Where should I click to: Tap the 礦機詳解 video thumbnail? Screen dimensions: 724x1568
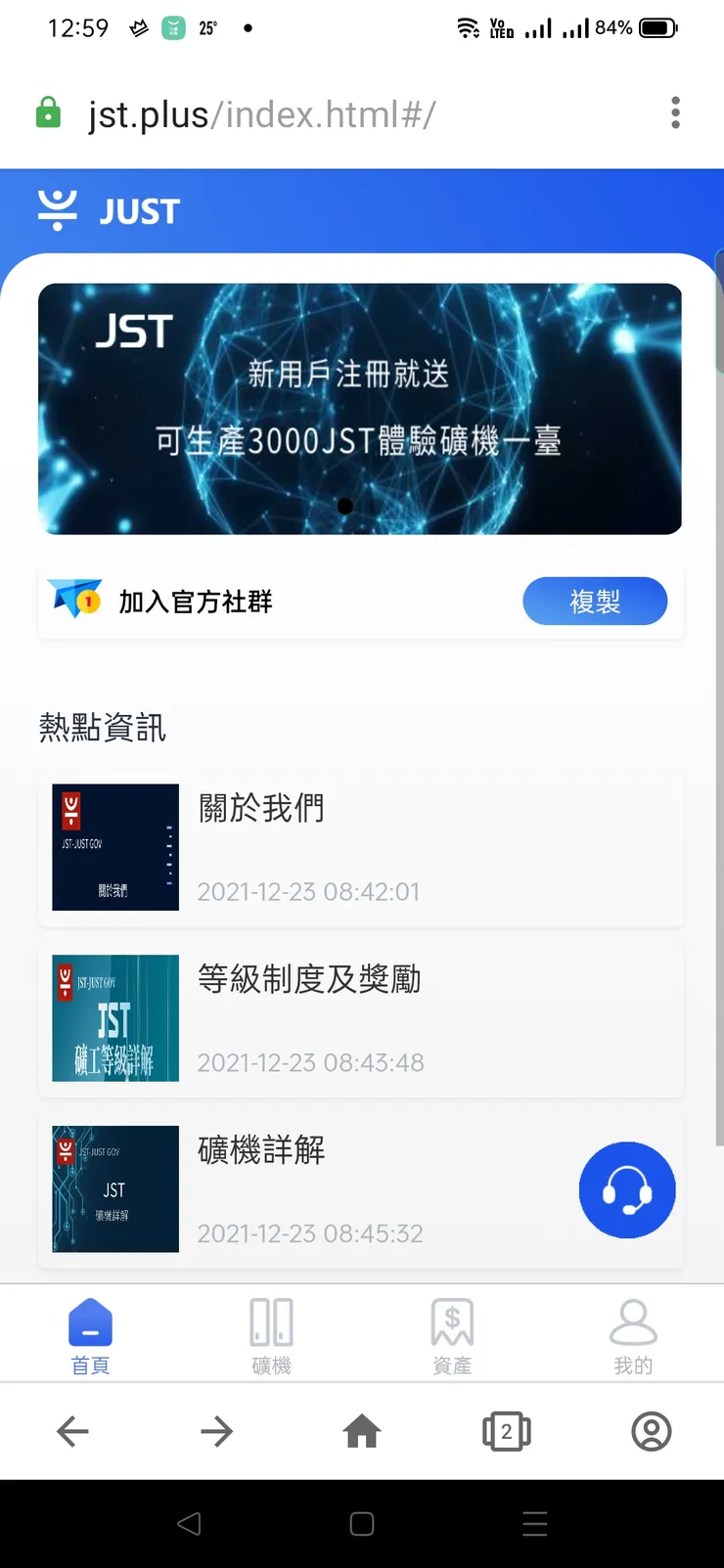114,1189
